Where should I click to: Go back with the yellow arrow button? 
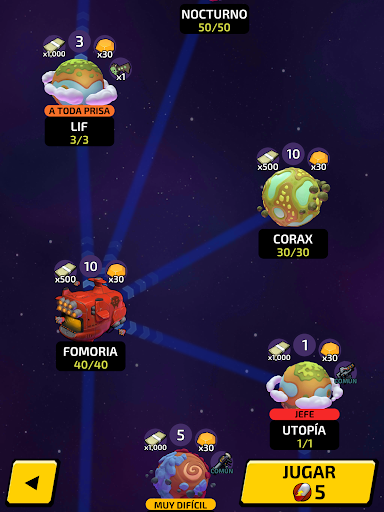coord(33,482)
